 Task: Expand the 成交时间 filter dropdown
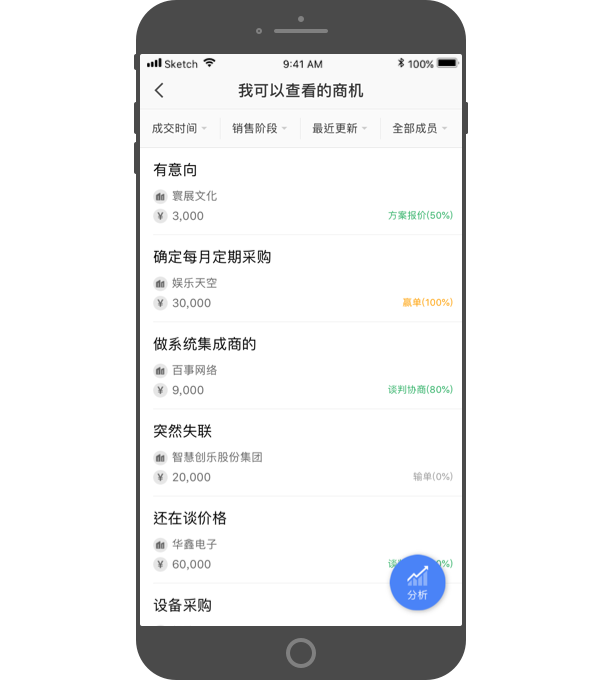[x=179, y=128]
